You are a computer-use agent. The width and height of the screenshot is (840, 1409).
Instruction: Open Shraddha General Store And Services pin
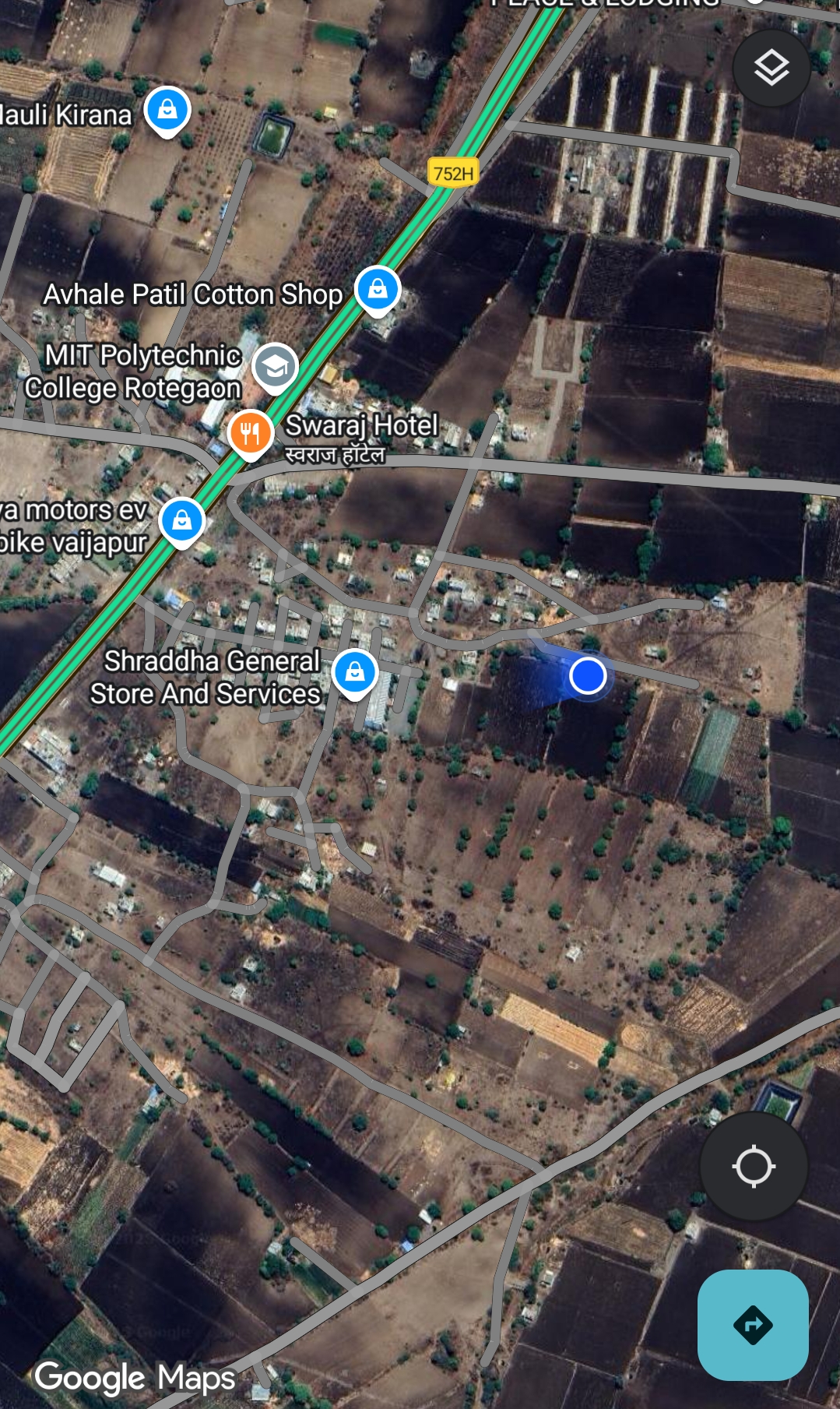(x=355, y=671)
